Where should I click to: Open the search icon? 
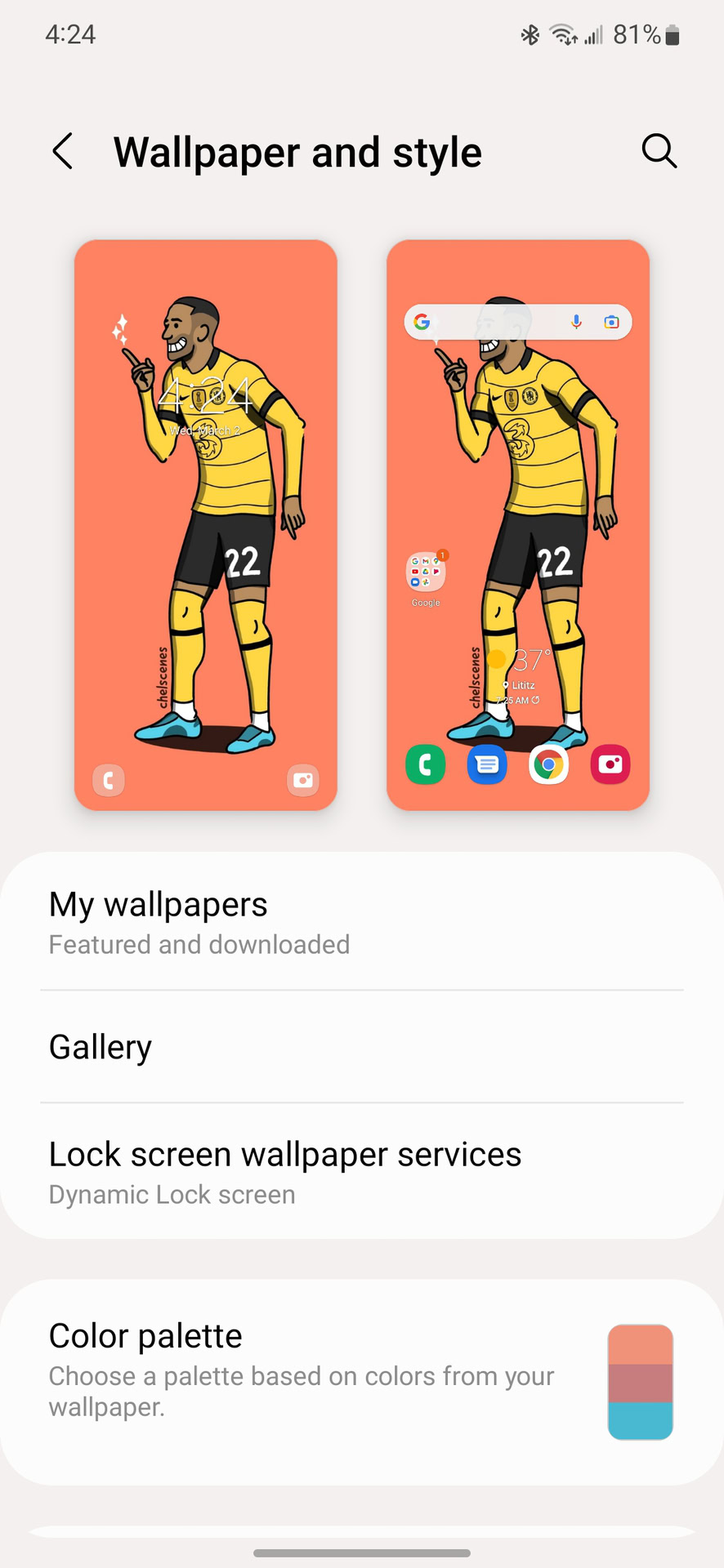659,152
